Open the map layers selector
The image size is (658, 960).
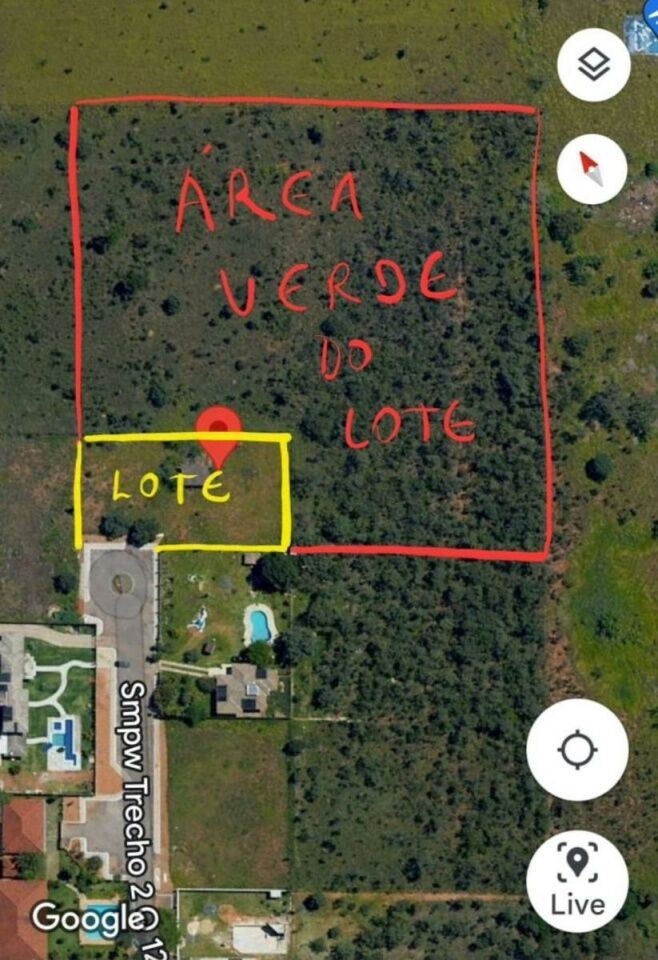[593, 65]
